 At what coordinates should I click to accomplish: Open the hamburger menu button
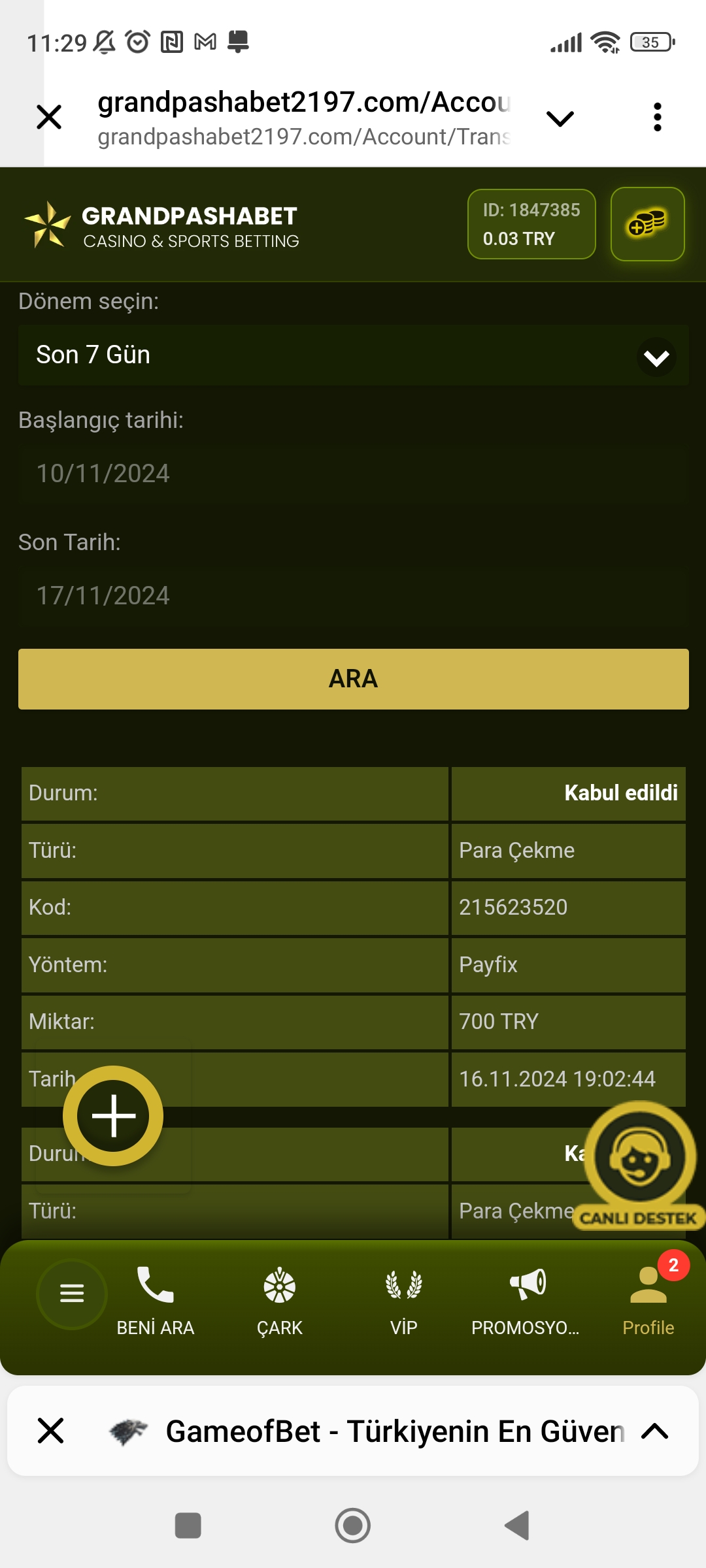(72, 1293)
